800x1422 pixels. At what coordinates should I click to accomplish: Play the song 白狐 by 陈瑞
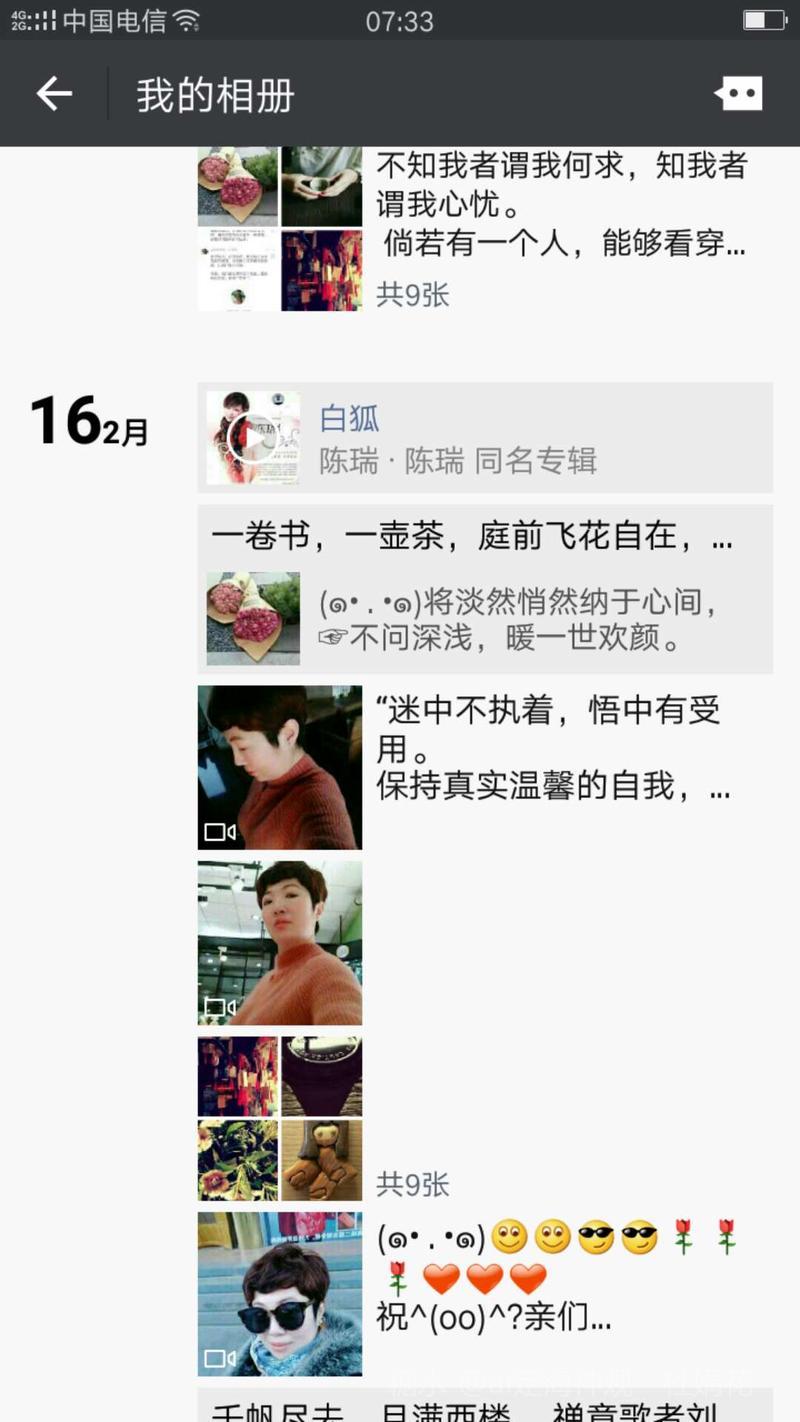(x=253, y=438)
